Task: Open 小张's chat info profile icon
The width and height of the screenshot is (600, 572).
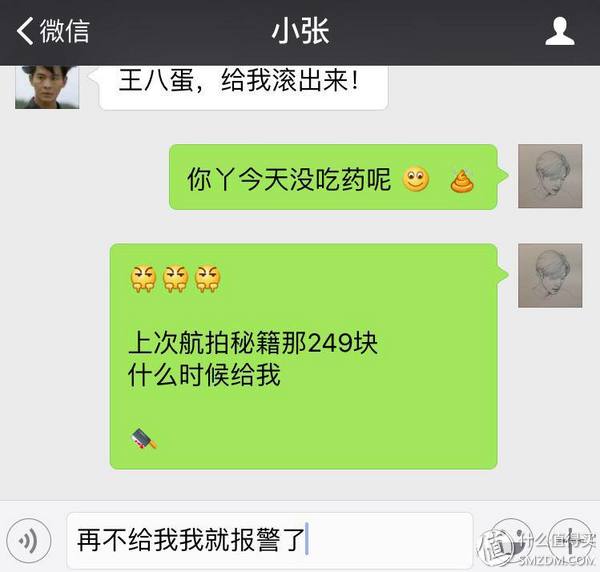Action: click(560, 31)
